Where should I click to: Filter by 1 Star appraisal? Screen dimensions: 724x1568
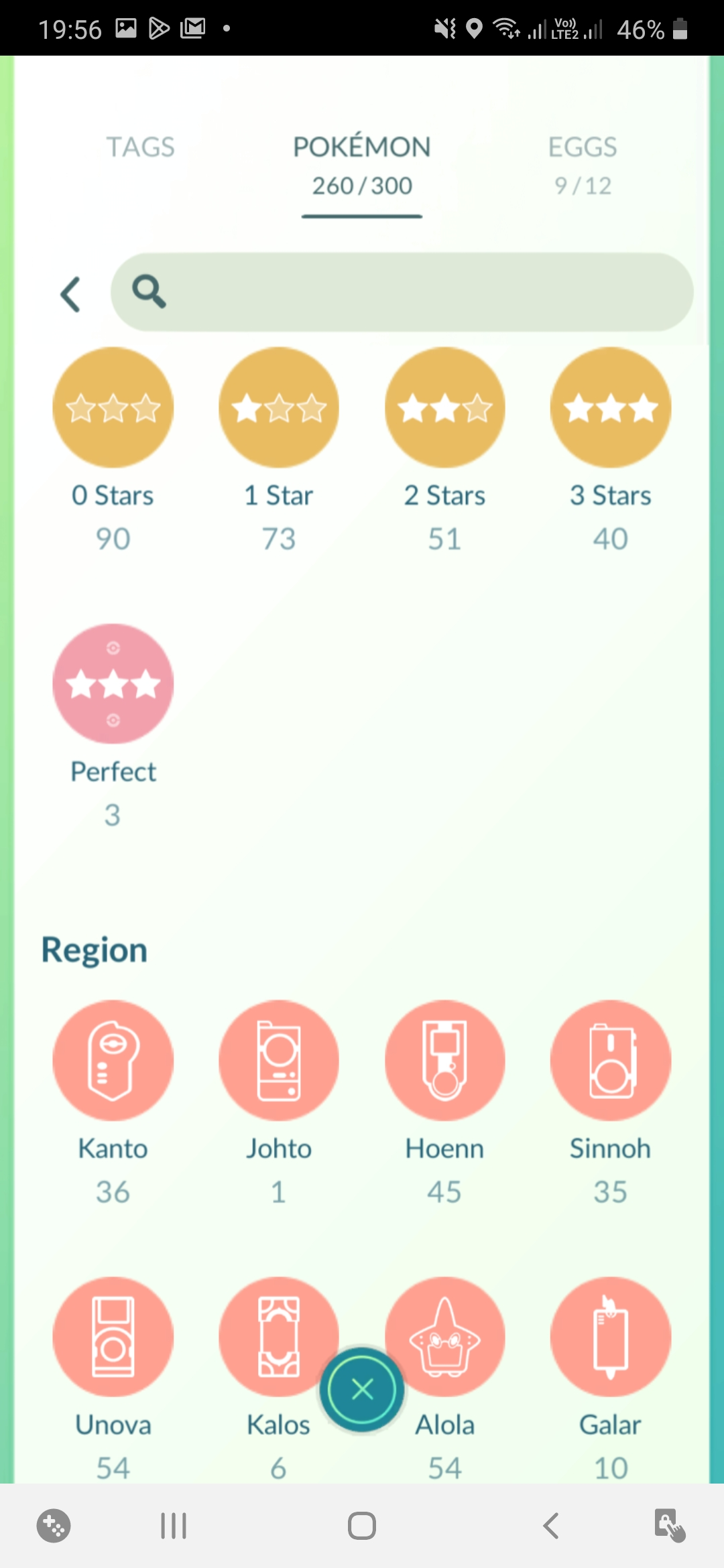coord(278,407)
